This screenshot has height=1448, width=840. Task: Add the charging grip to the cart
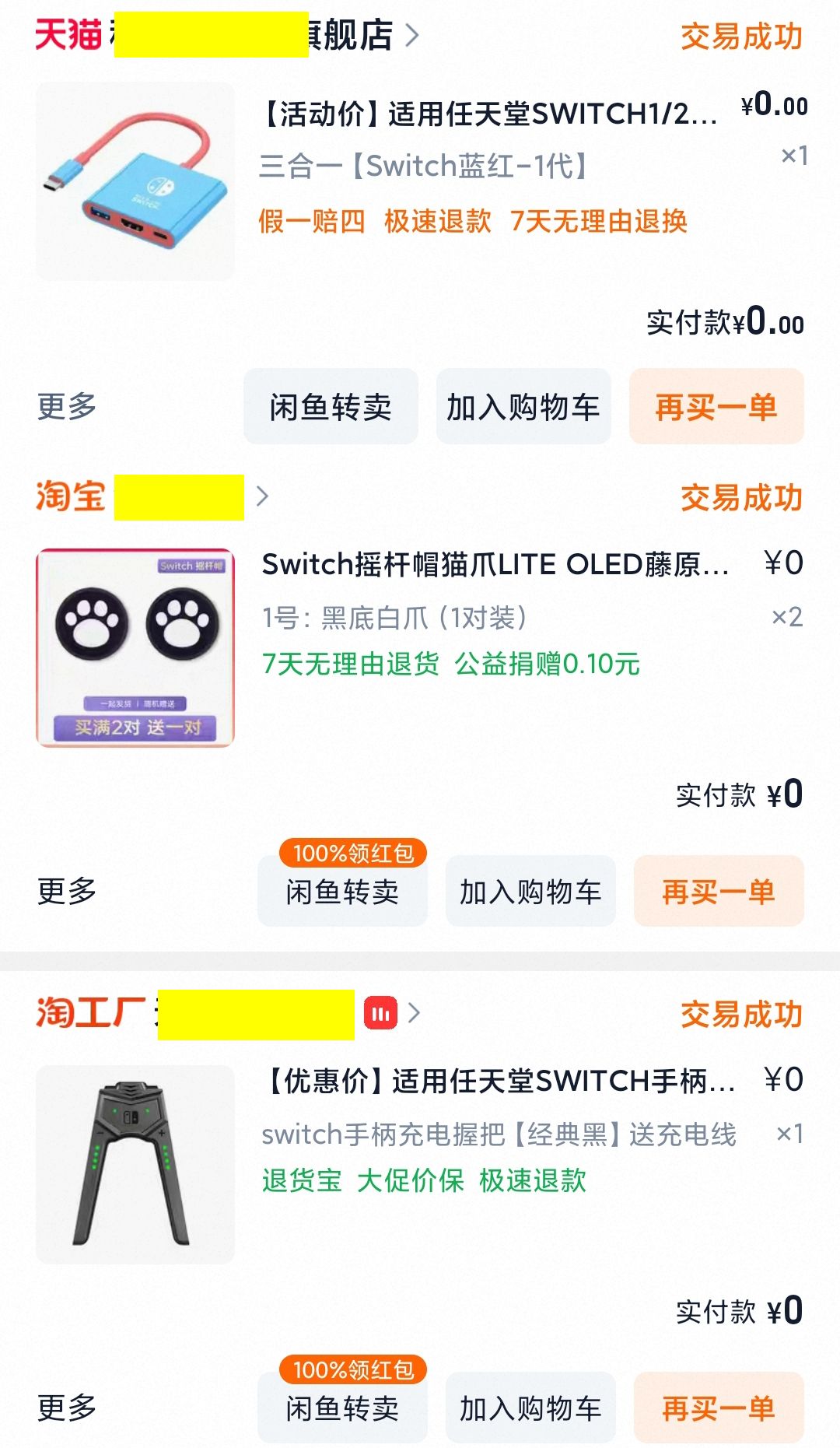530,1408
